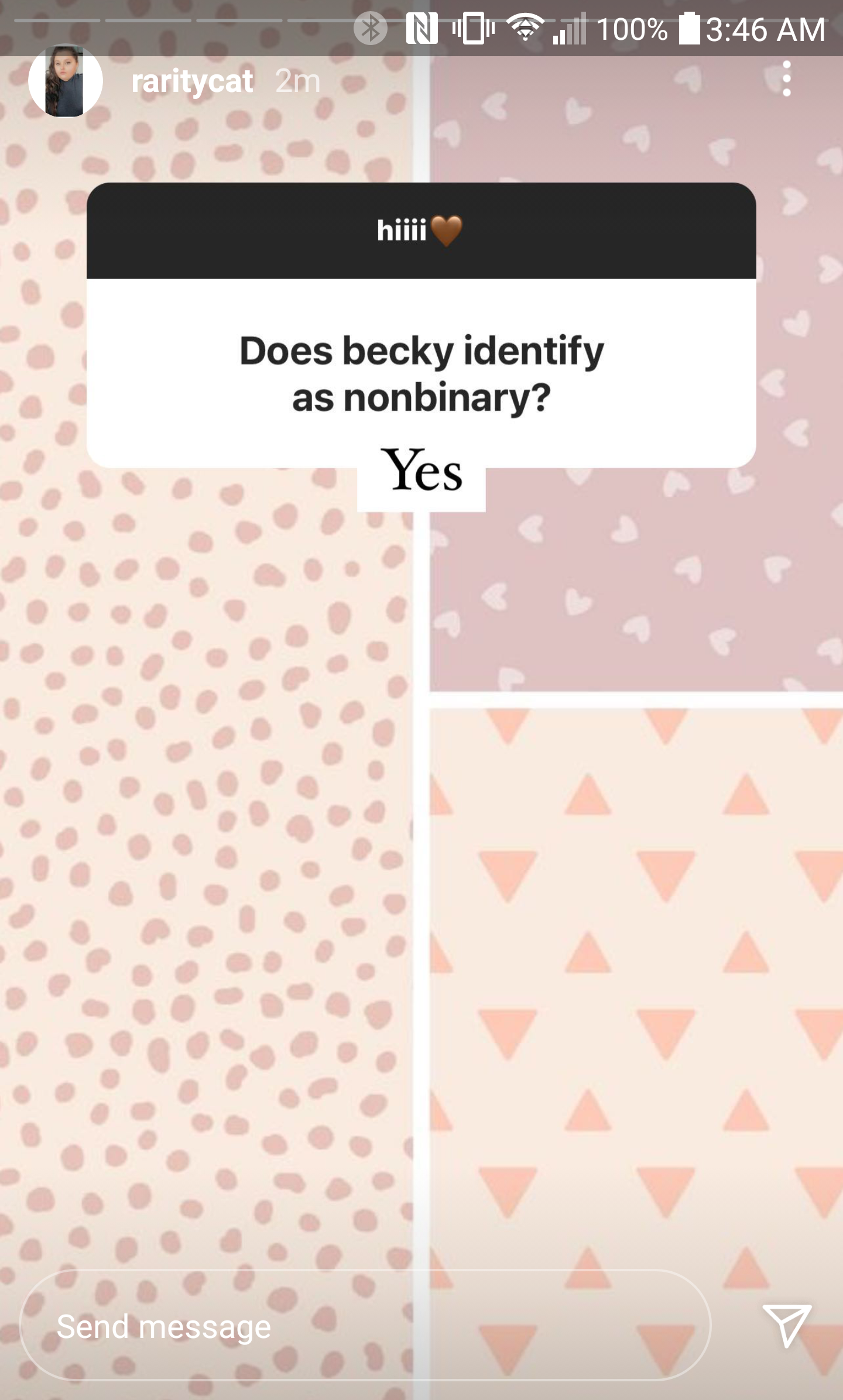Open raritycat's profile picture

click(x=66, y=81)
